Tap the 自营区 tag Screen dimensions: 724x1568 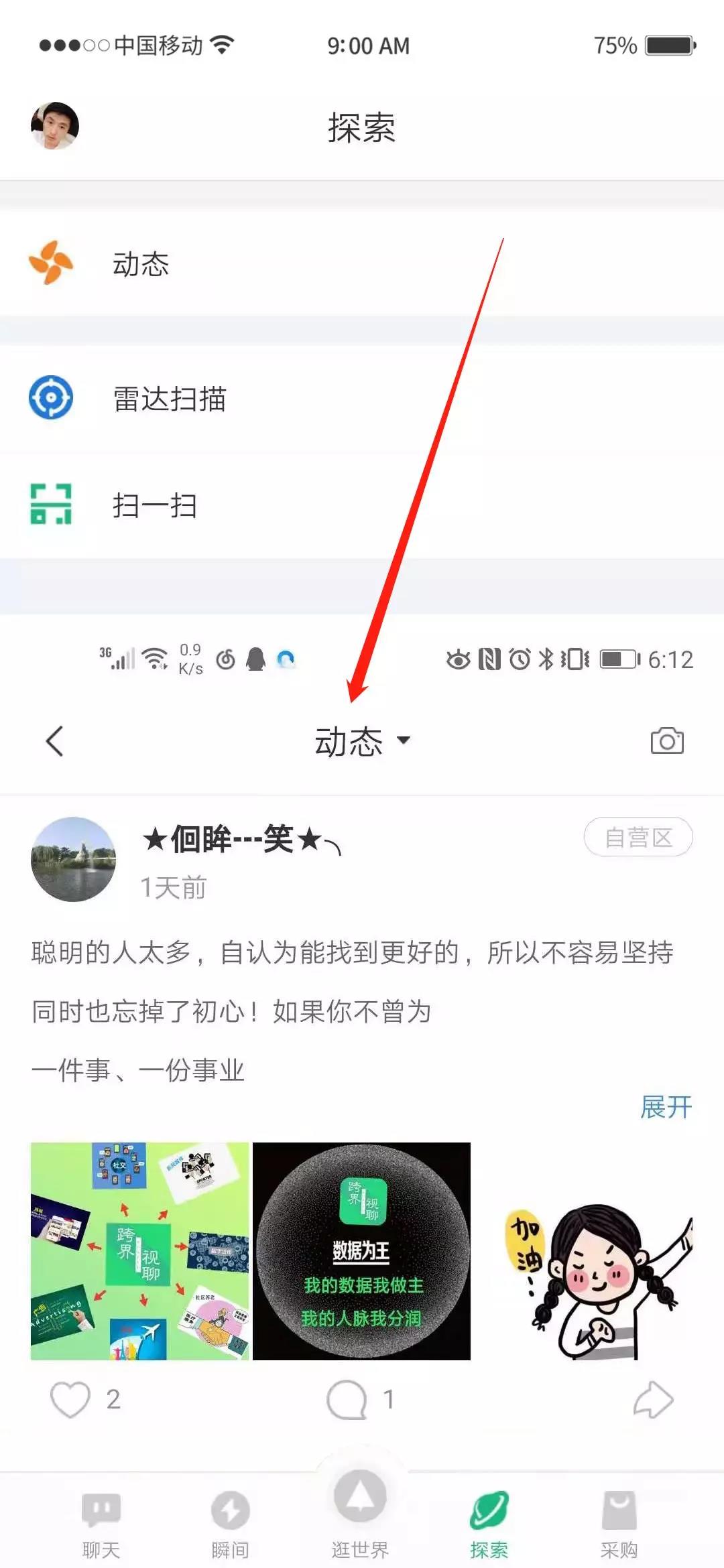click(x=638, y=837)
